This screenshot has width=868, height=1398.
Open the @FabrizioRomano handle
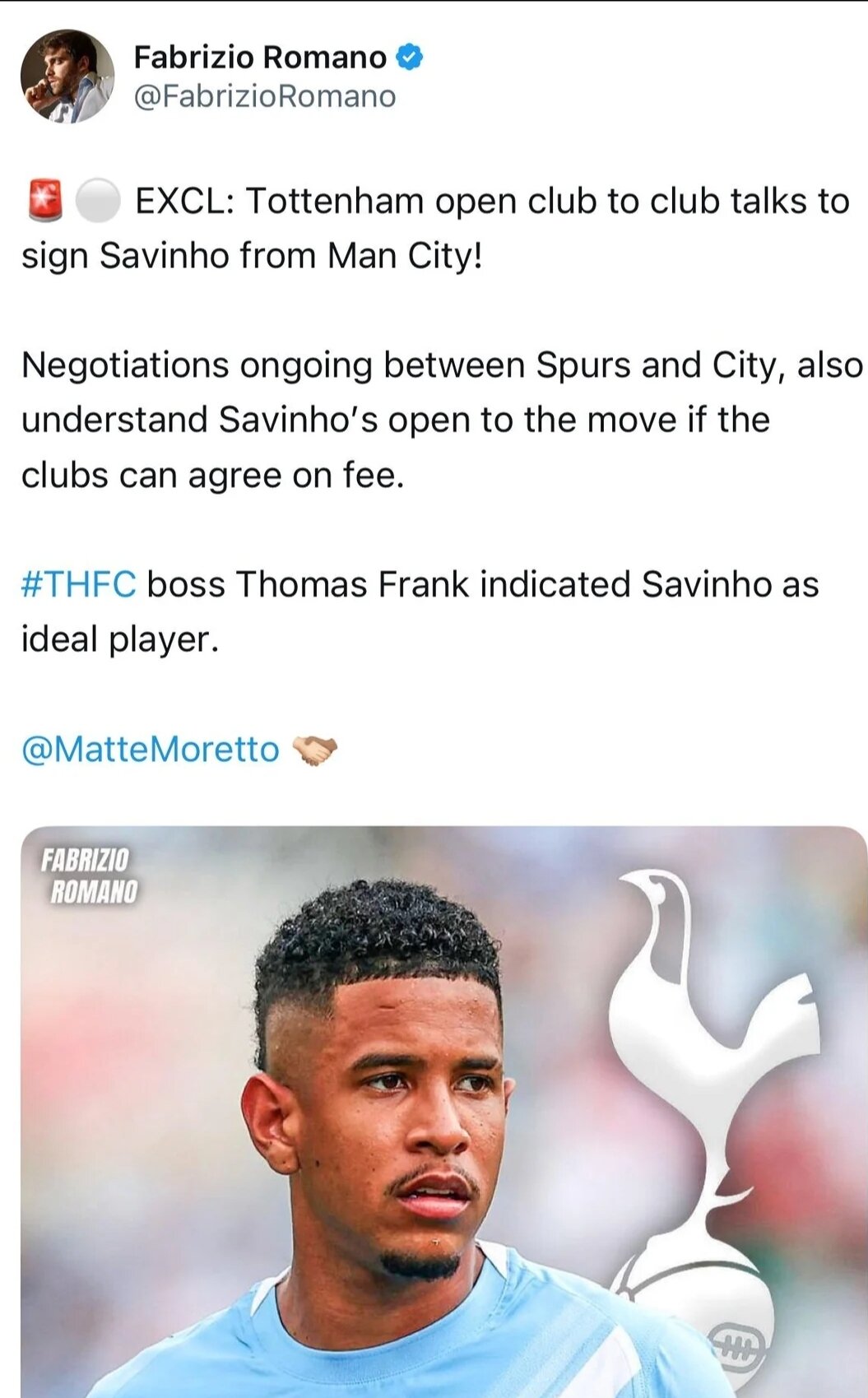point(264,96)
